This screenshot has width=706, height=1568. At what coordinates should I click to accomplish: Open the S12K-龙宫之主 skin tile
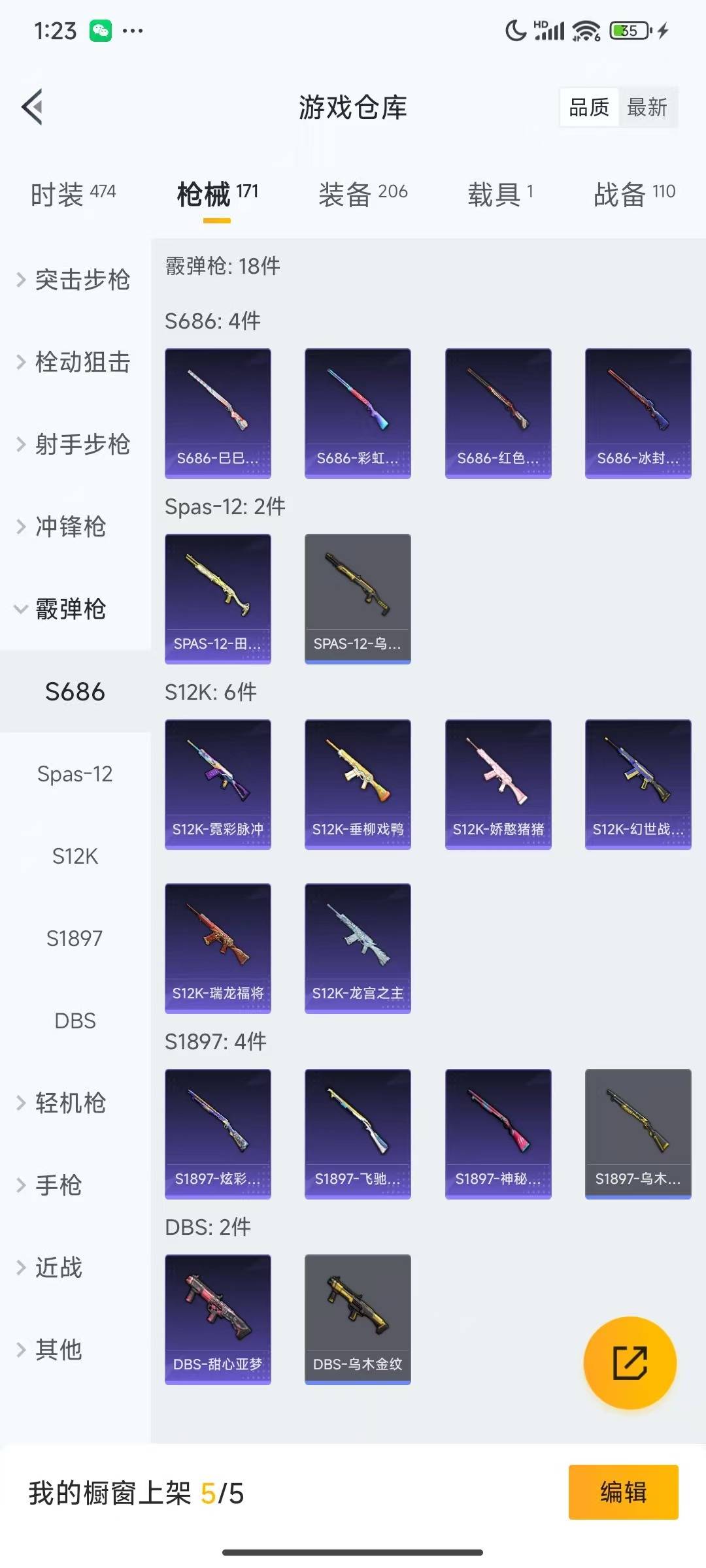pos(358,948)
